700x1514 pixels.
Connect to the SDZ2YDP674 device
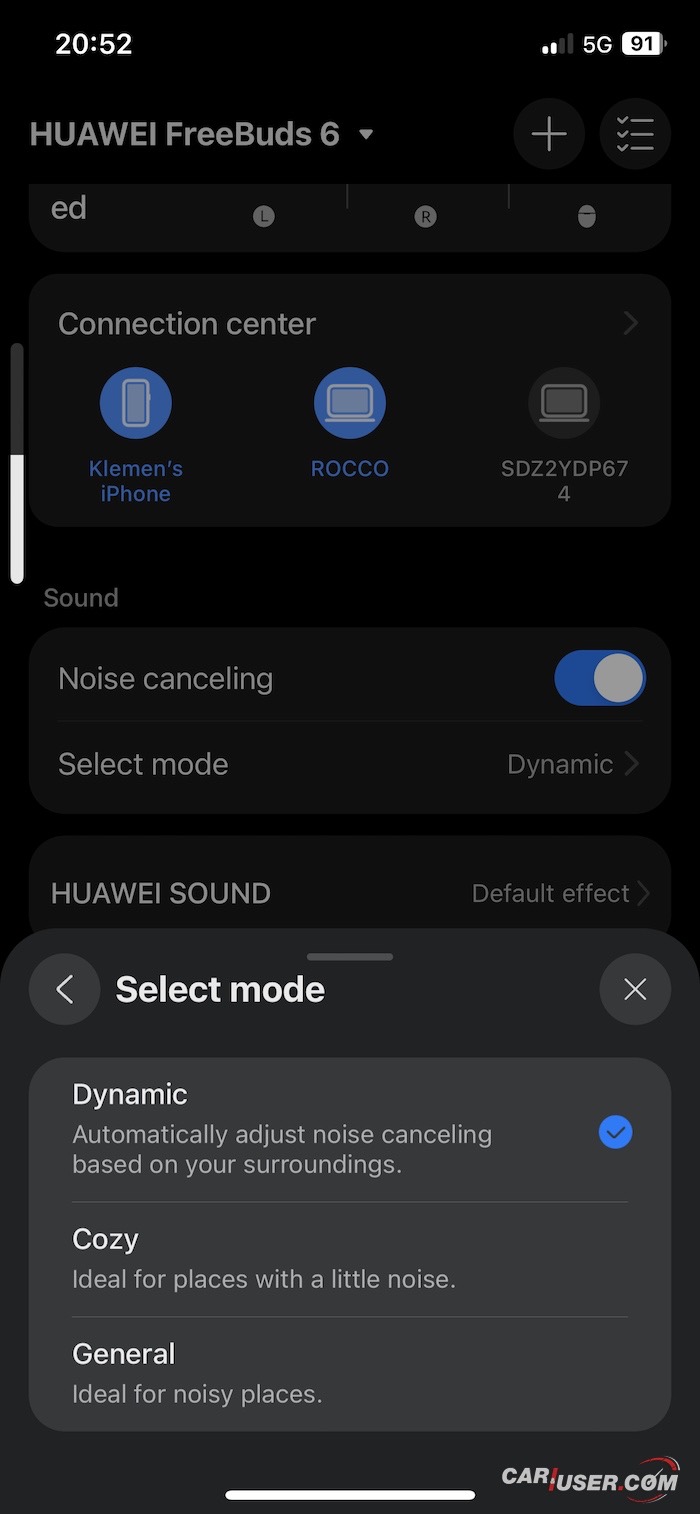click(x=564, y=404)
